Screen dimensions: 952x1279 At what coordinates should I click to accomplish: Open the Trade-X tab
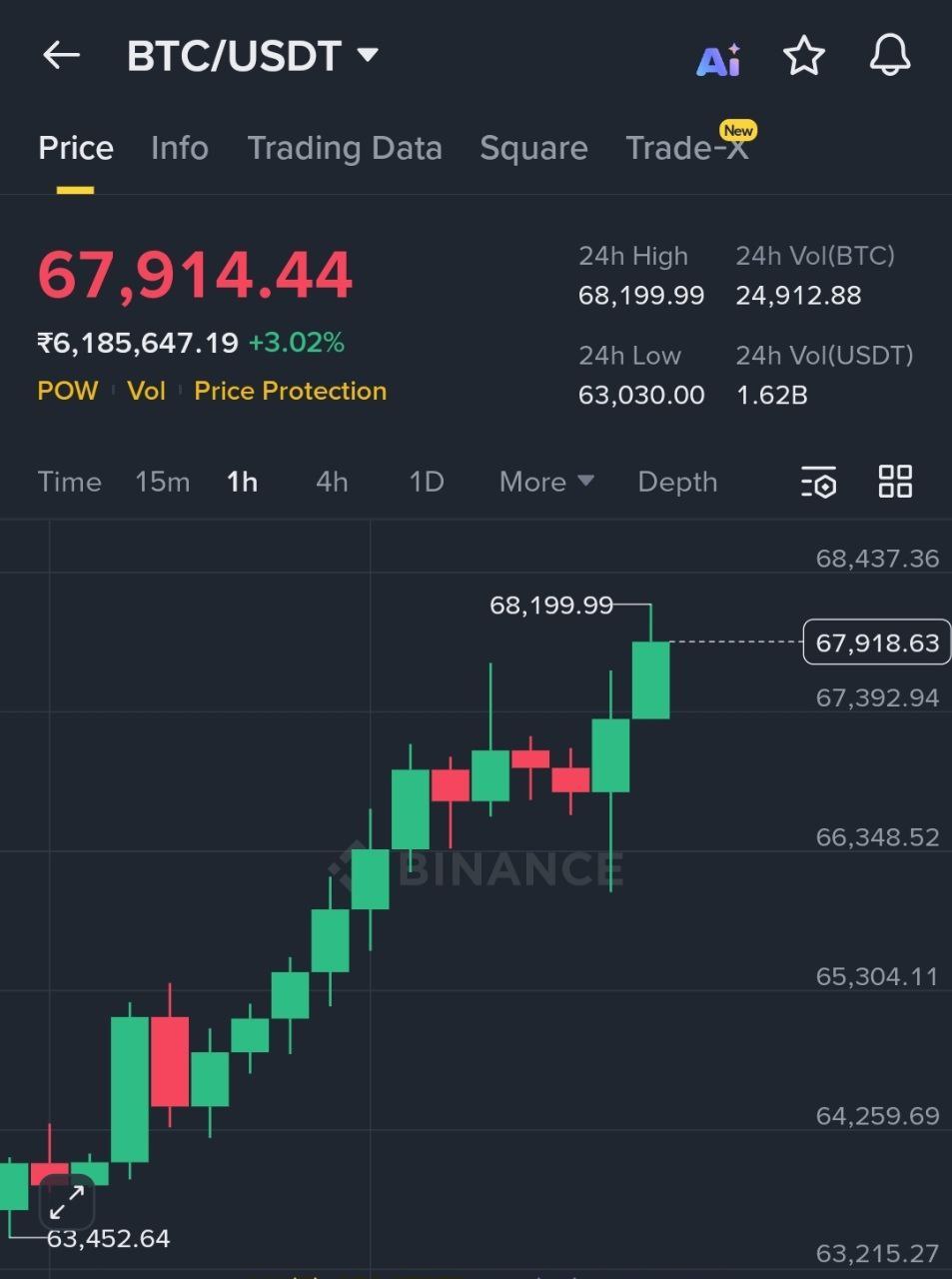point(686,148)
